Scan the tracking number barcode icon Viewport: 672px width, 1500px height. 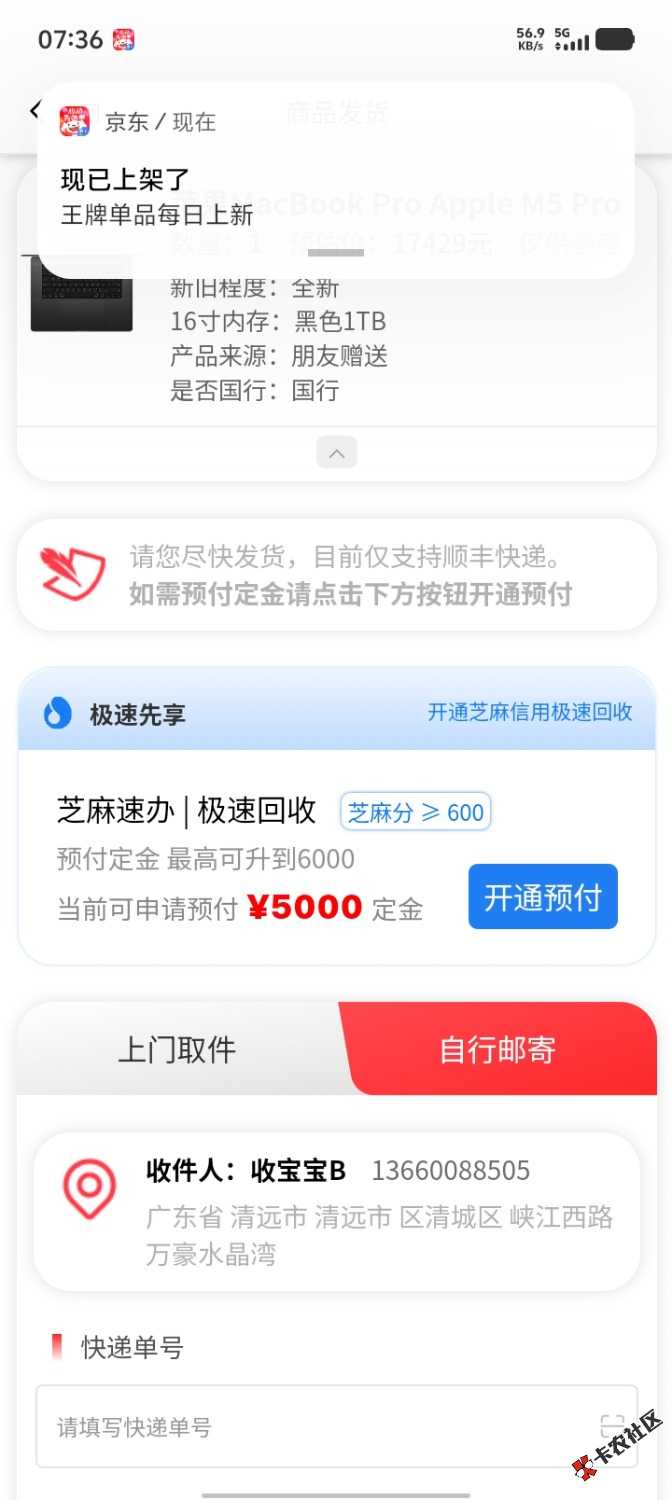coord(612,1426)
